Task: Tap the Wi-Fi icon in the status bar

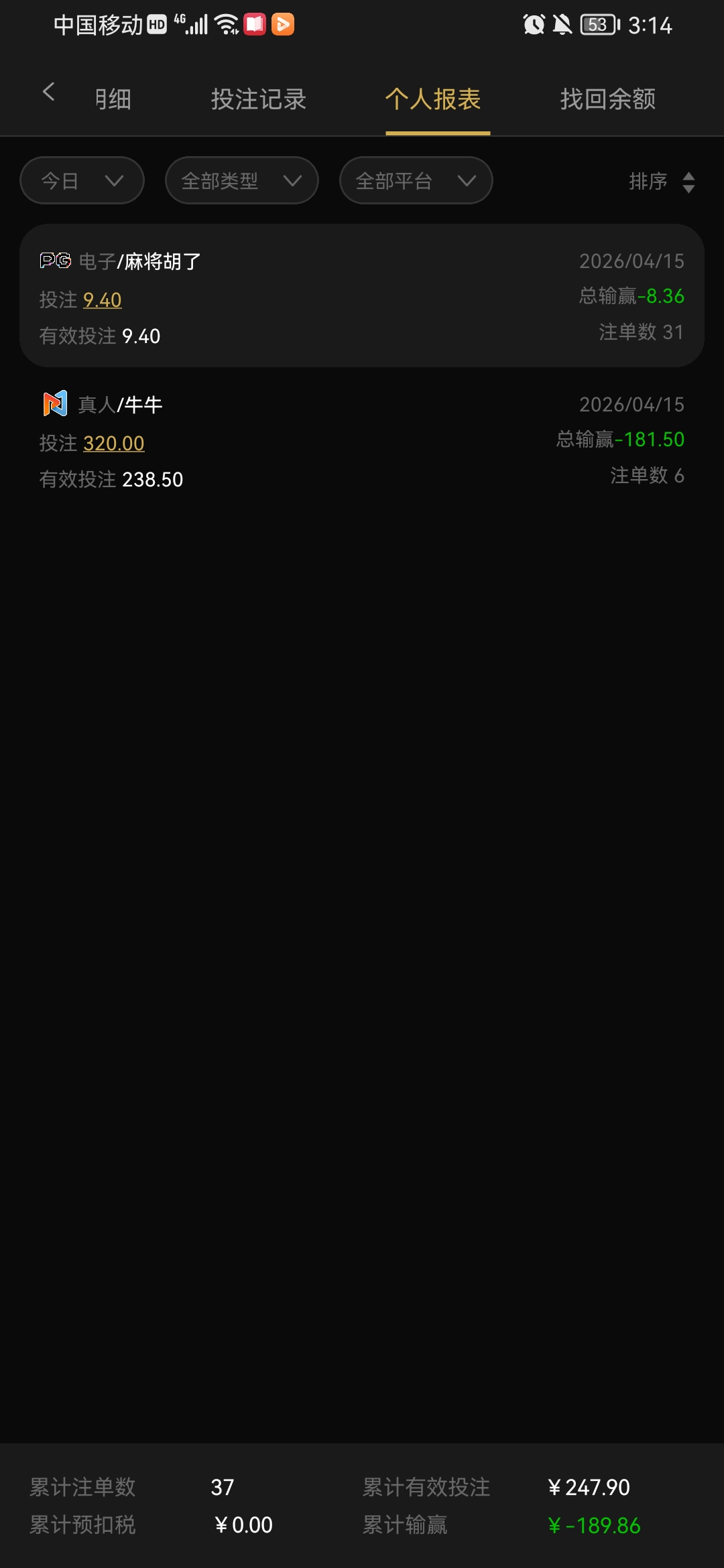Action: (226, 25)
